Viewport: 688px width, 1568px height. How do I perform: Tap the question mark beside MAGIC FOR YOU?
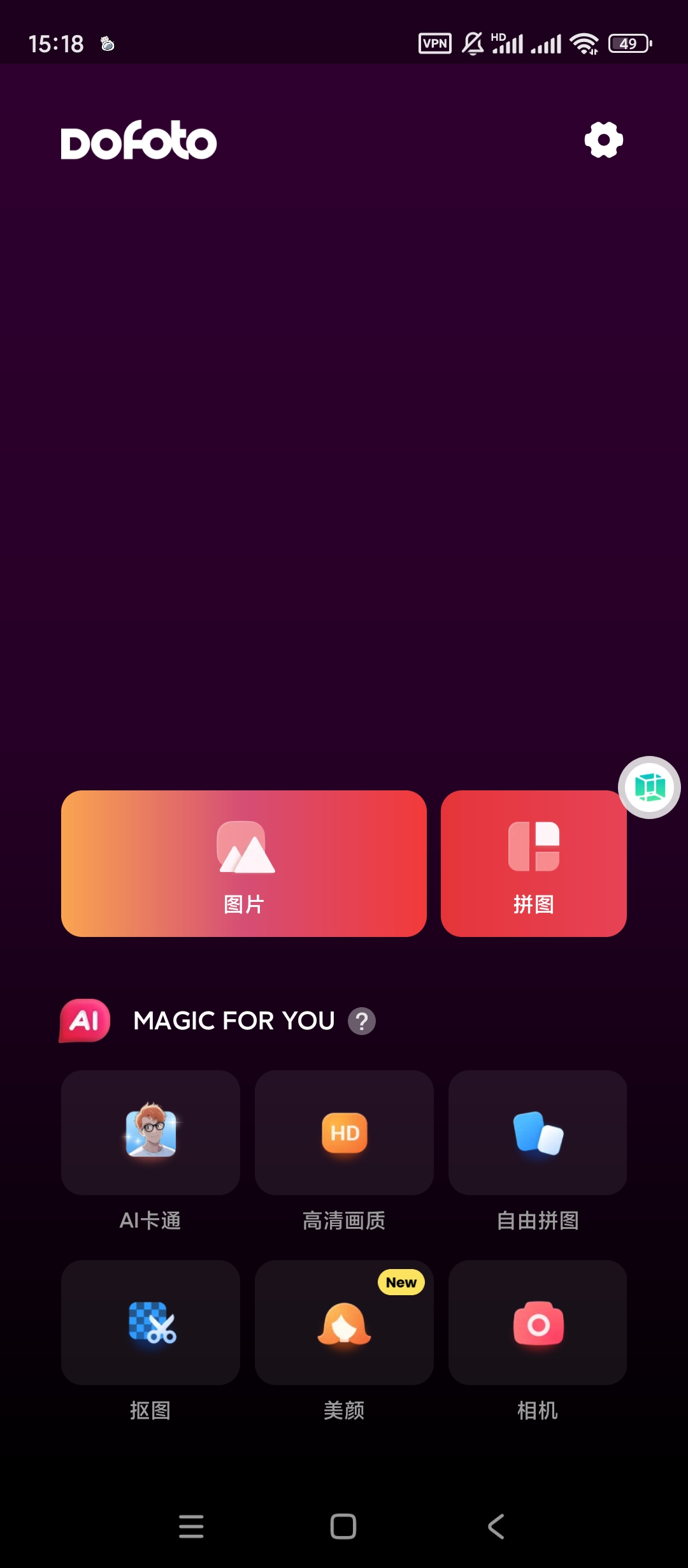(x=362, y=1021)
